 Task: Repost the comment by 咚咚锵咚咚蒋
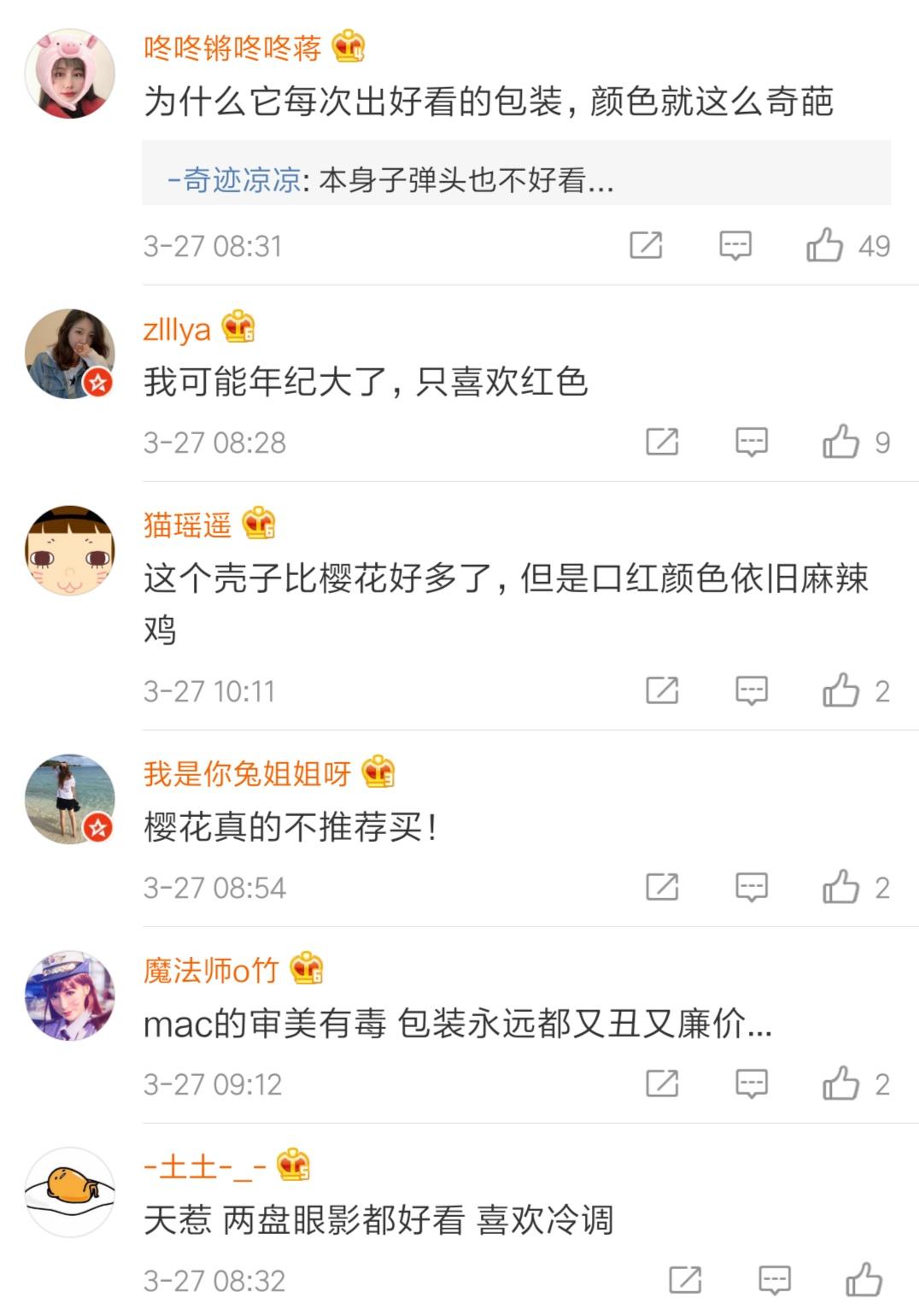point(646,245)
